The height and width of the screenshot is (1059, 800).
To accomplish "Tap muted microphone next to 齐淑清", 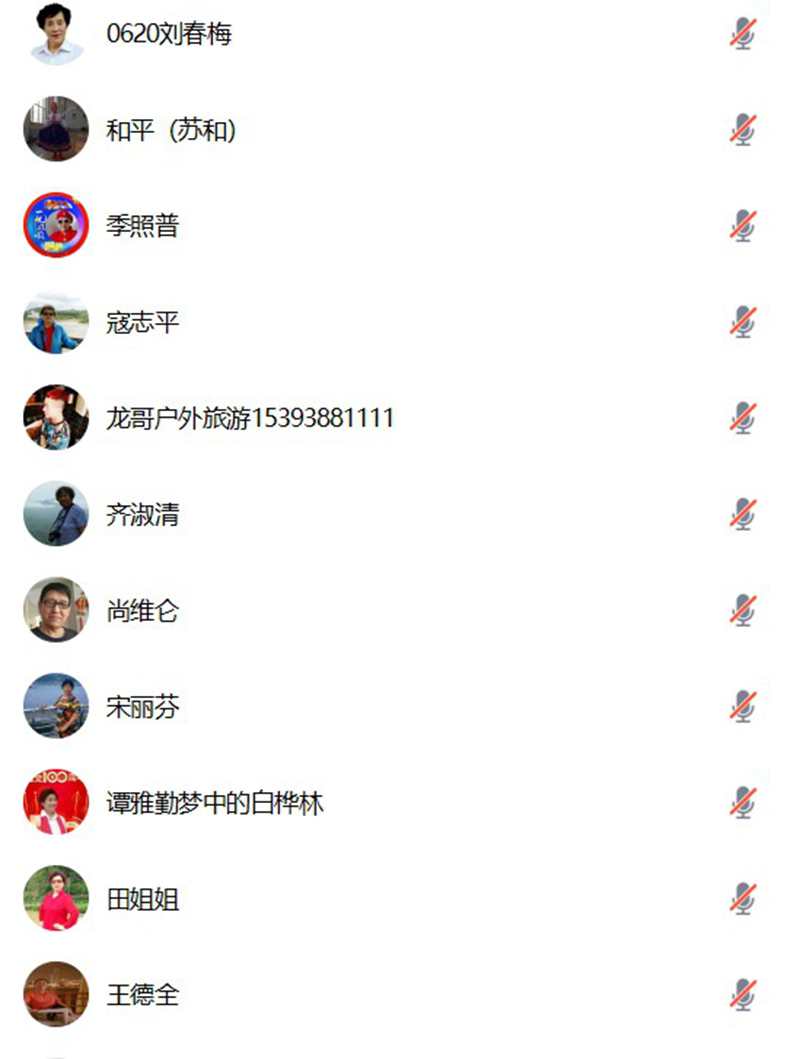I will coord(742,514).
